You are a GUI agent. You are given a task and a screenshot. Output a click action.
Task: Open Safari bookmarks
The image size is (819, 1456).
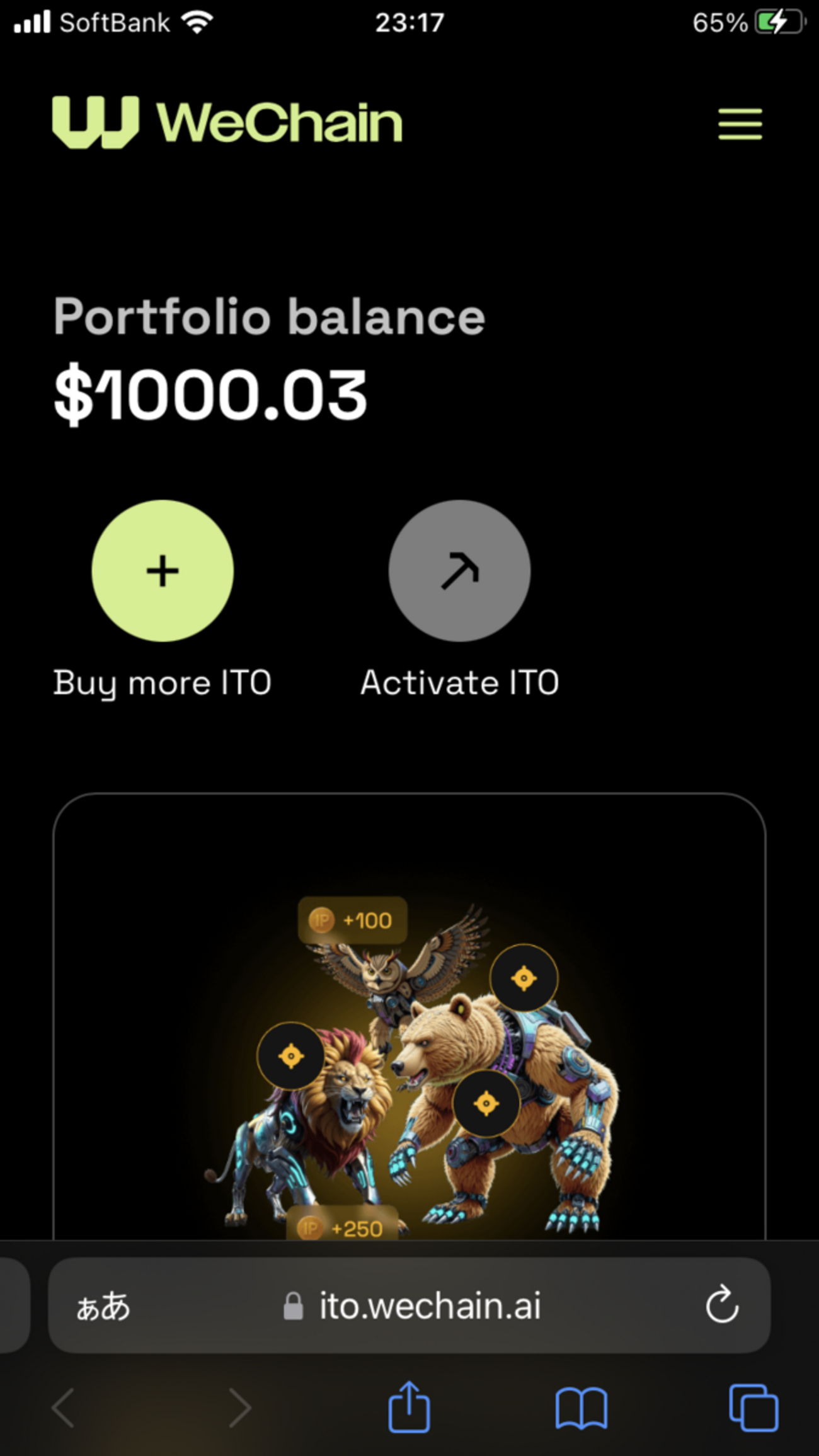(581, 1408)
